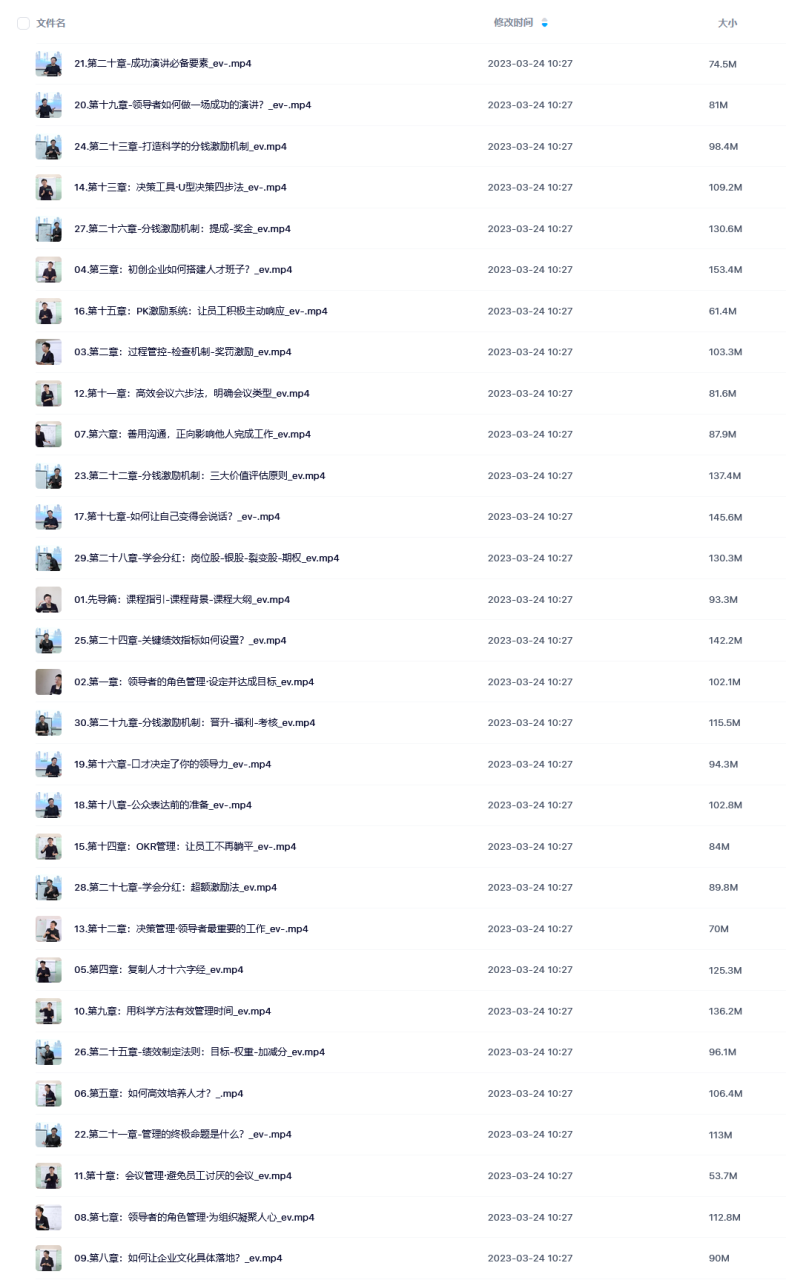Open 10.第九章 用科学方法有效管理时间
The height and width of the screenshot is (1280, 786).
(173, 1011)
